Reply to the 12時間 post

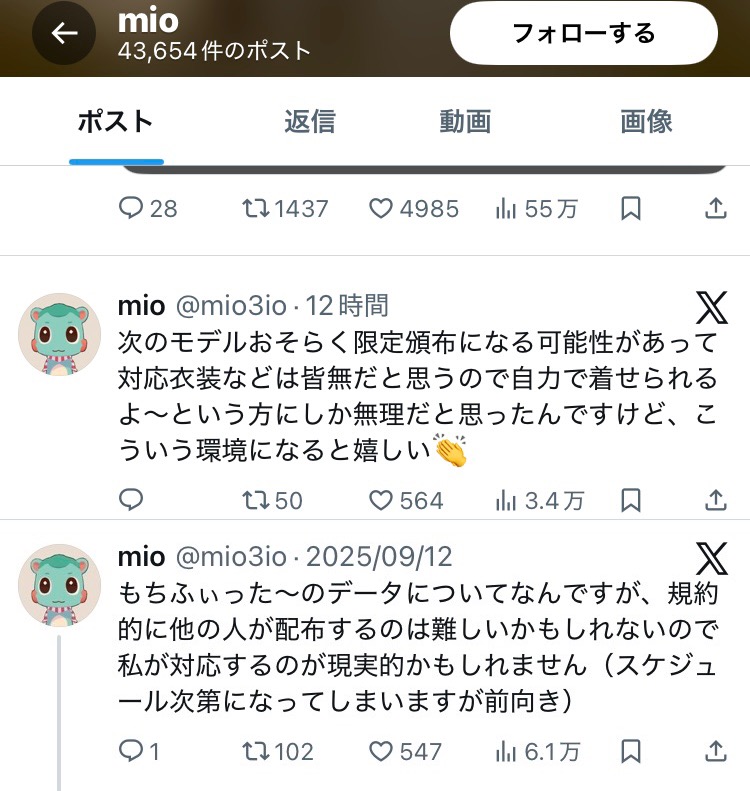131,500
